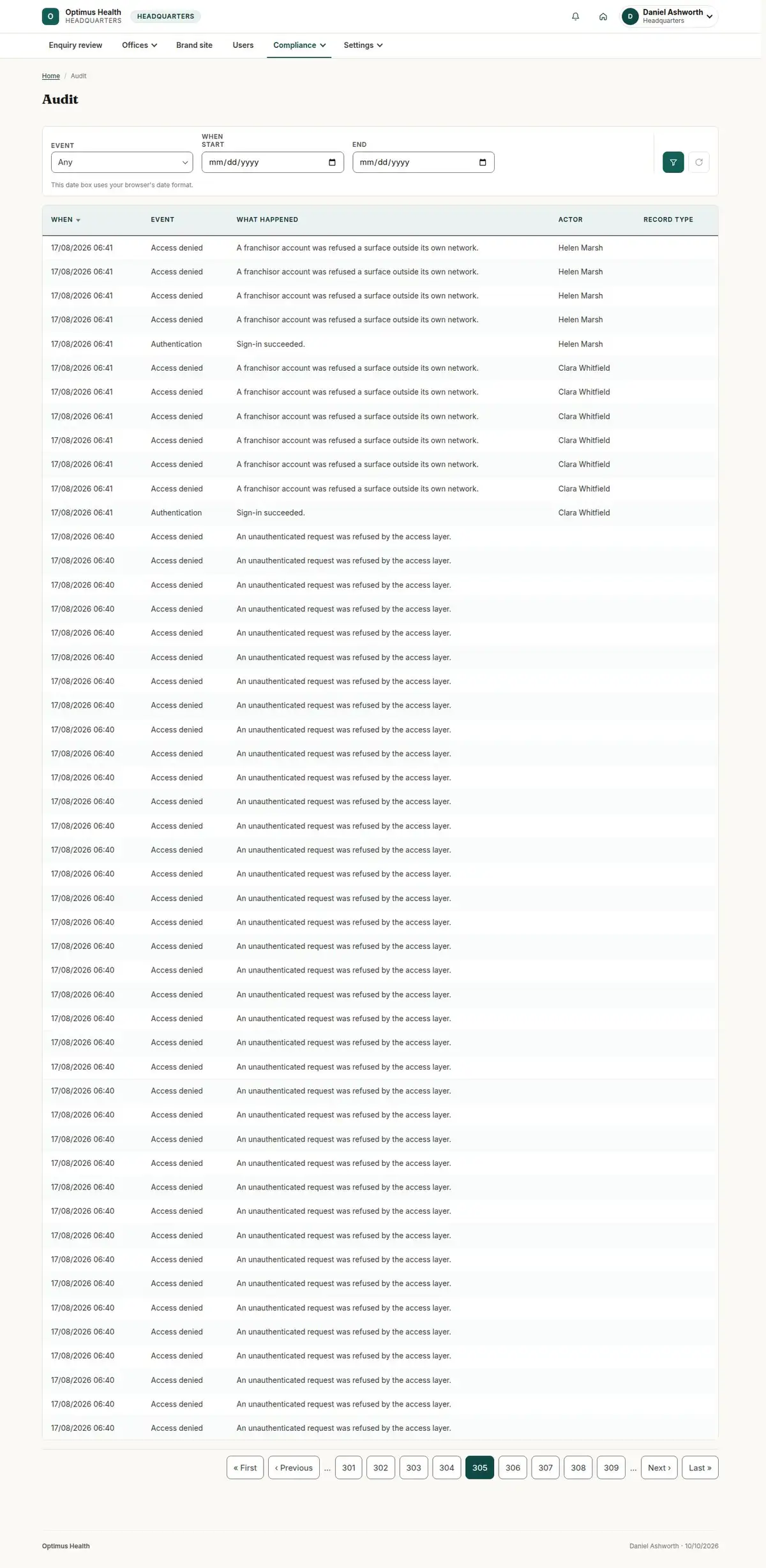Open the Event filter dropdown
This screenshot has width=766, height=1568.
122,162
